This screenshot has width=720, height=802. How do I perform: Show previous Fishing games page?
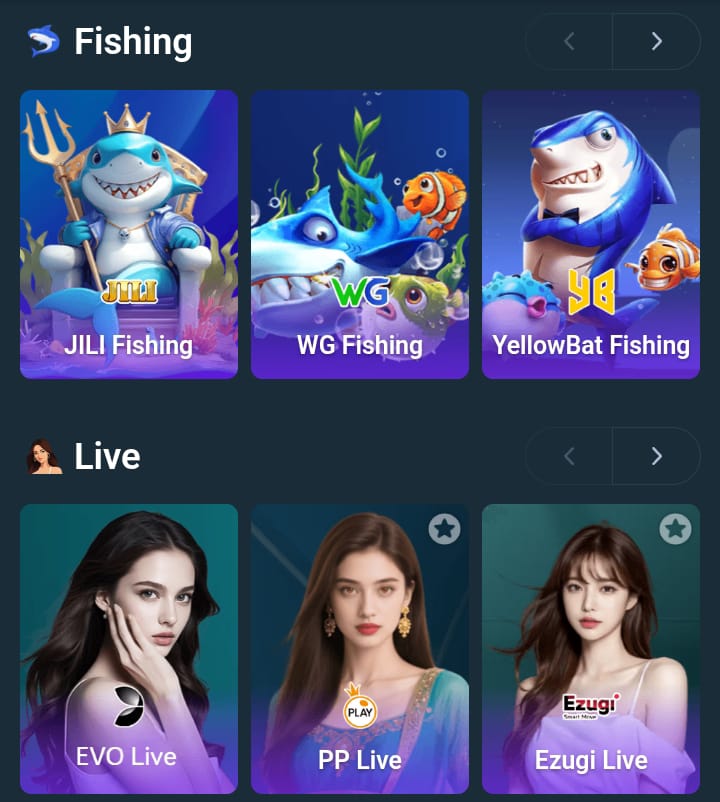click(x=569, y=41)
